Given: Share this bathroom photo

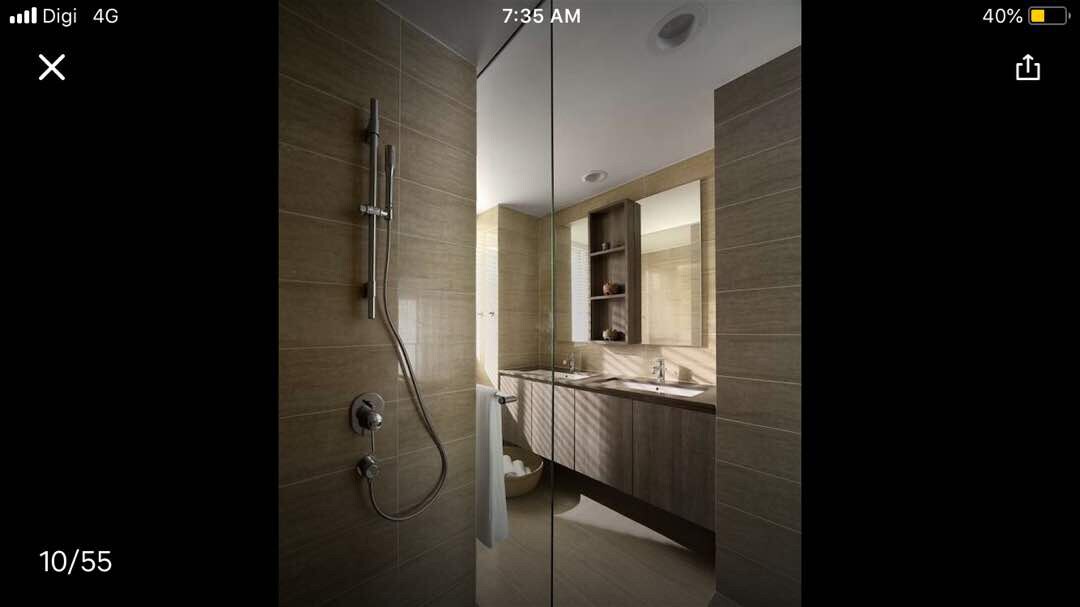Looking at the screenshot, I should coord(1027,67).
